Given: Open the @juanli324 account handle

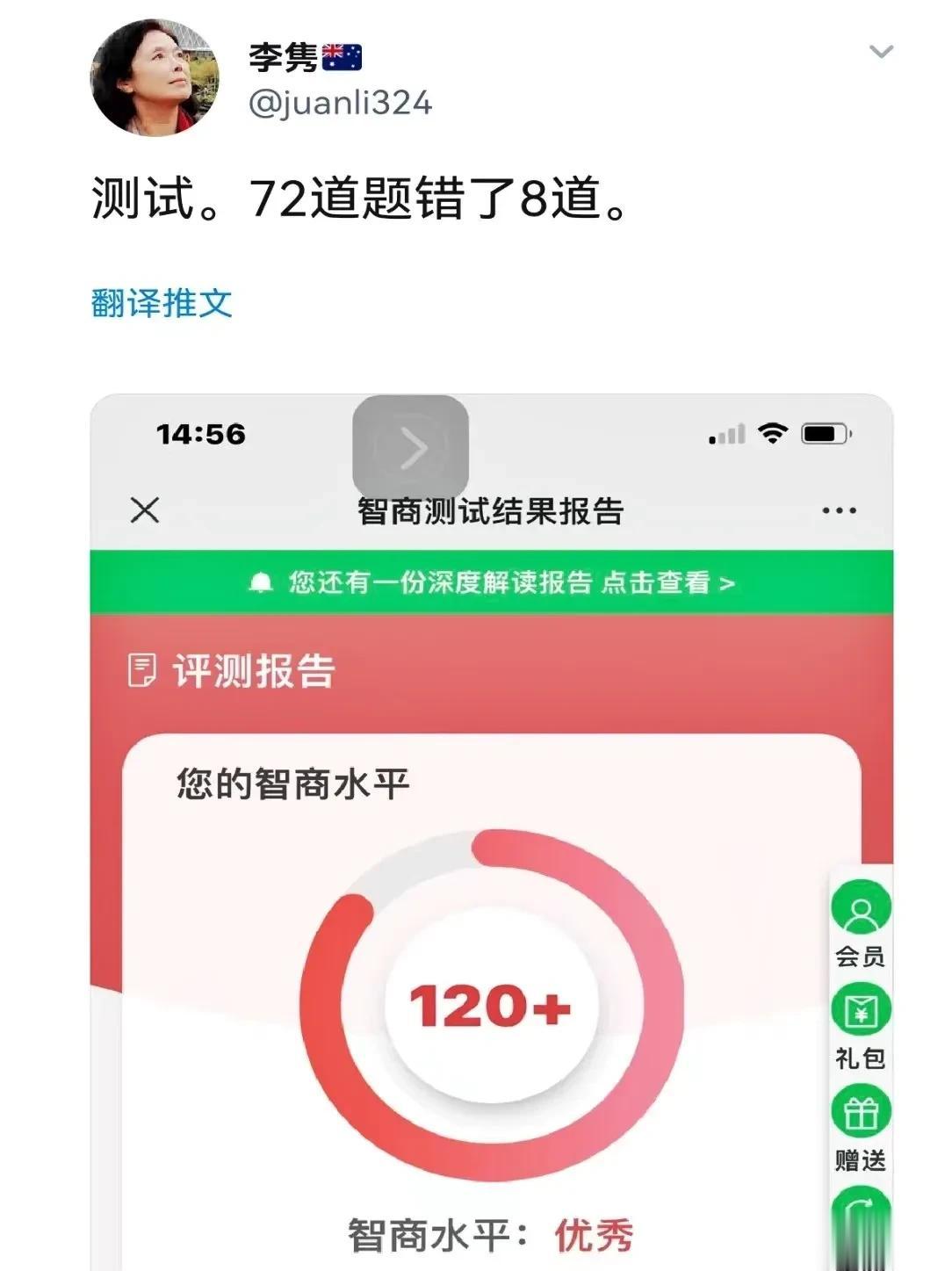Looking at the screenshot, I should pyautogui.click(x=340, y=104).
